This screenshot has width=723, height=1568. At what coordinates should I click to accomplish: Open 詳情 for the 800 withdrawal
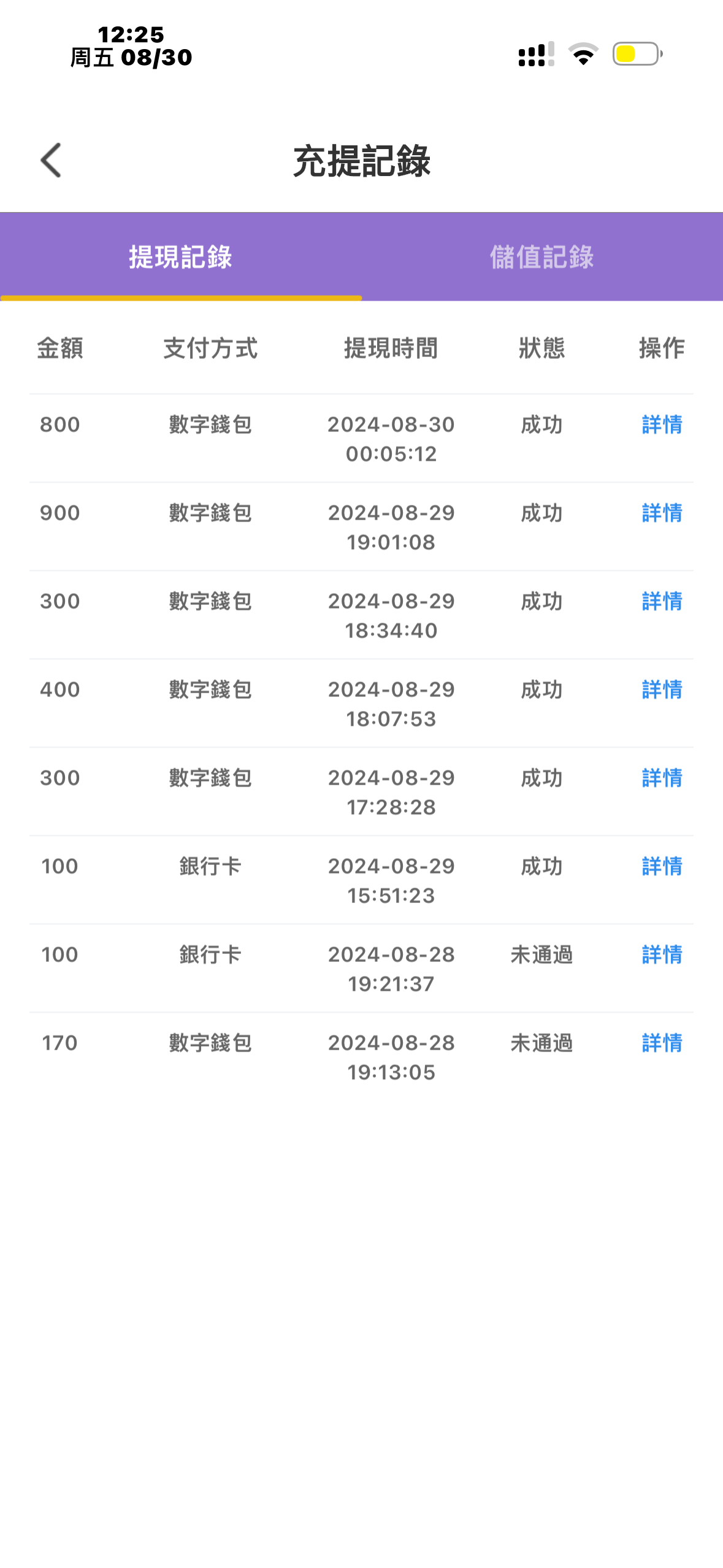pyautogui.click(x=662, y=425)
